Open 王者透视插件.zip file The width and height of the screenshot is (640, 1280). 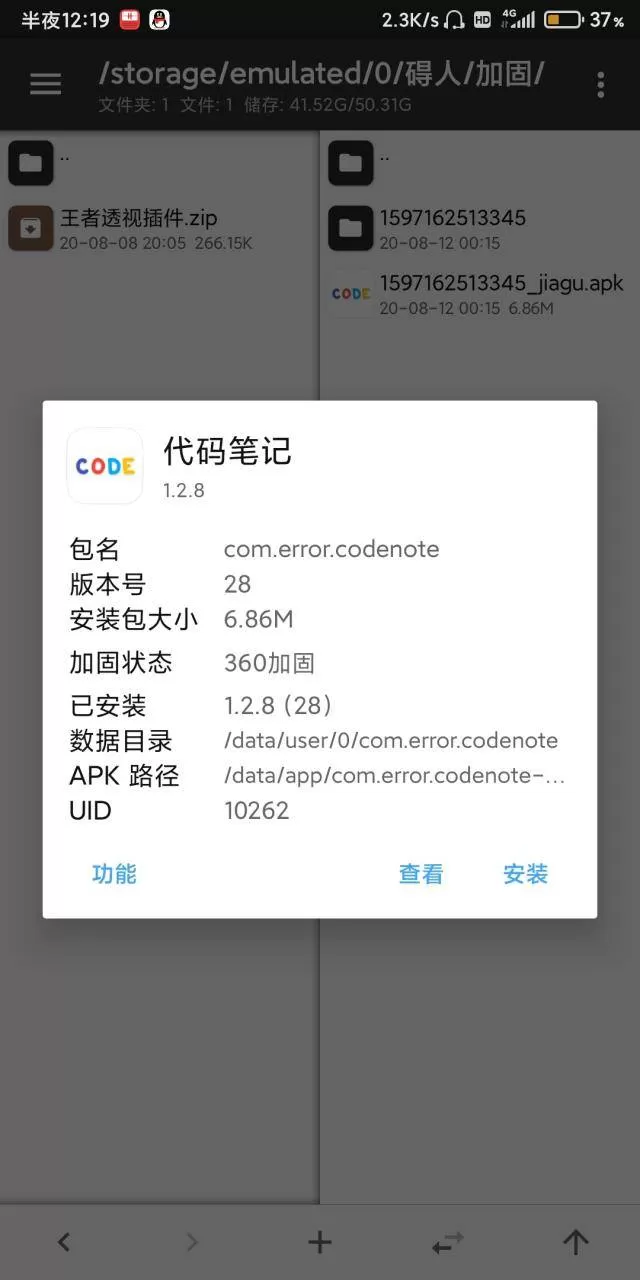coord(160,228)
